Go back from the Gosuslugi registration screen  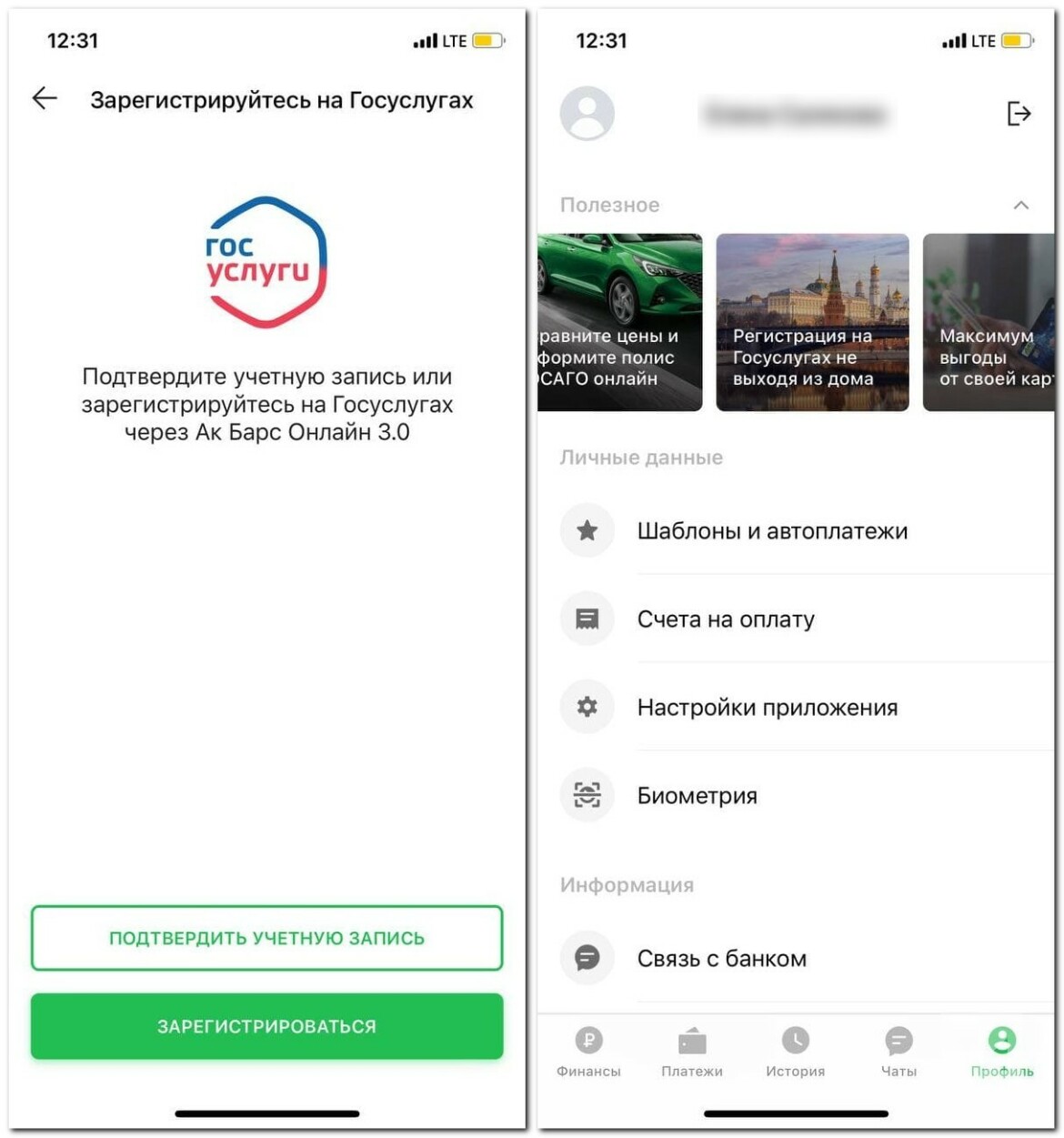point(45,99)
